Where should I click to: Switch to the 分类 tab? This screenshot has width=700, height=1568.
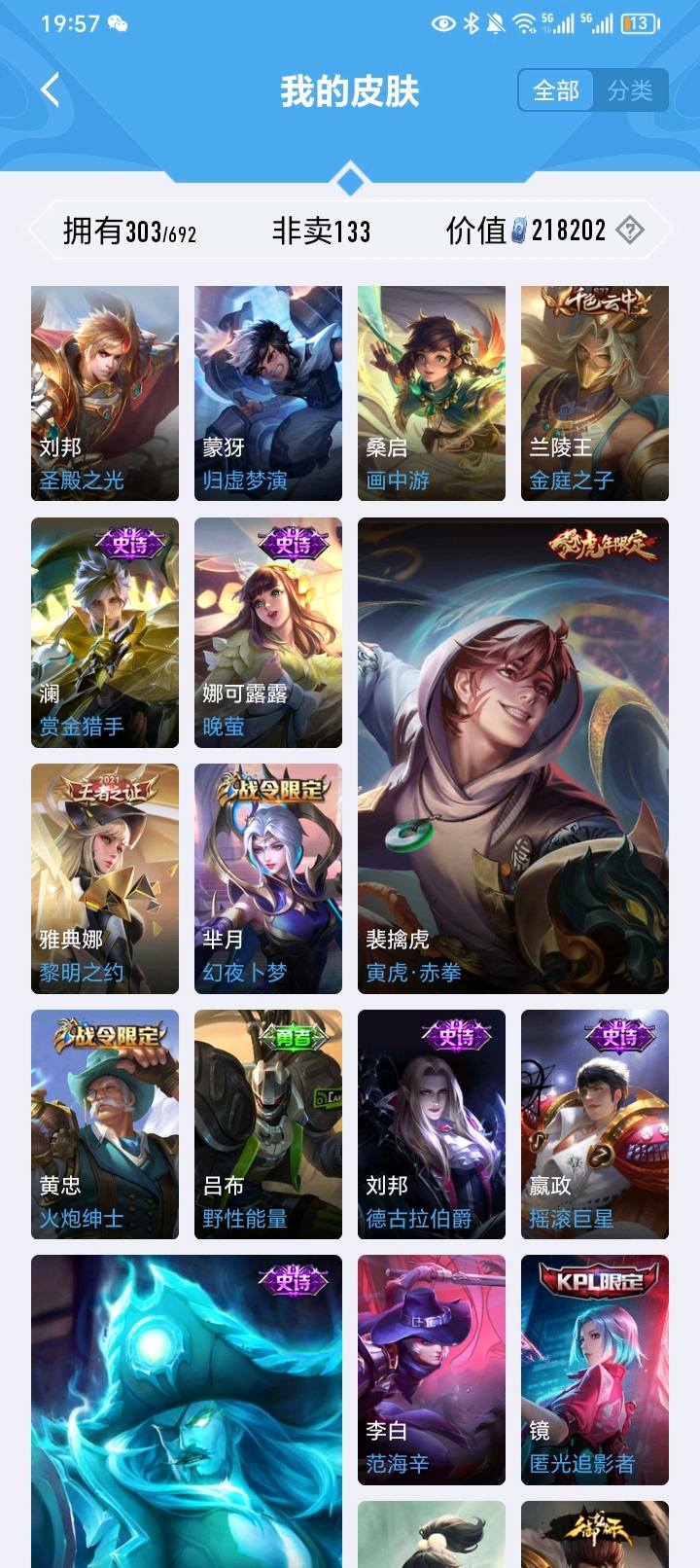pos(630,90)
